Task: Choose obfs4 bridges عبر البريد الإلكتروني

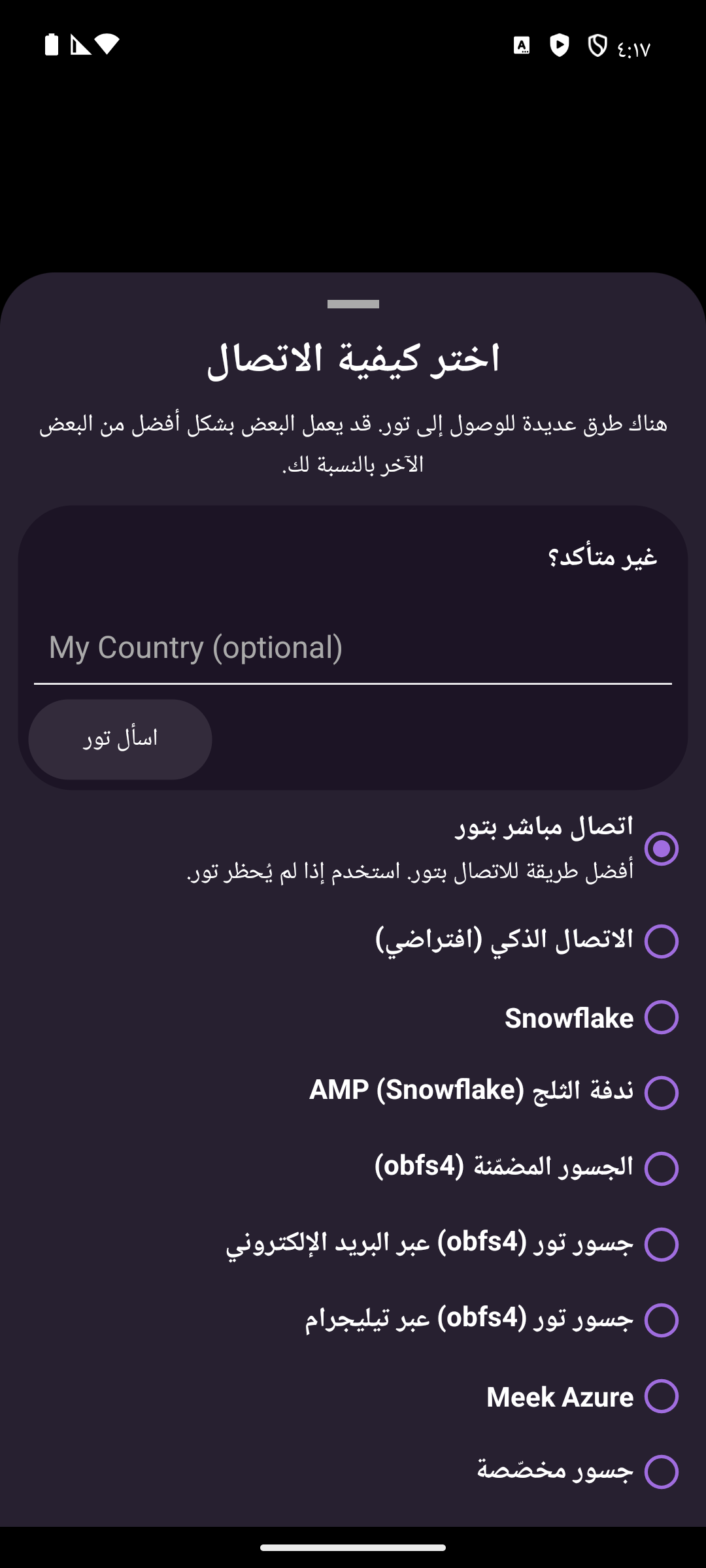Action: click(661, 1244)
